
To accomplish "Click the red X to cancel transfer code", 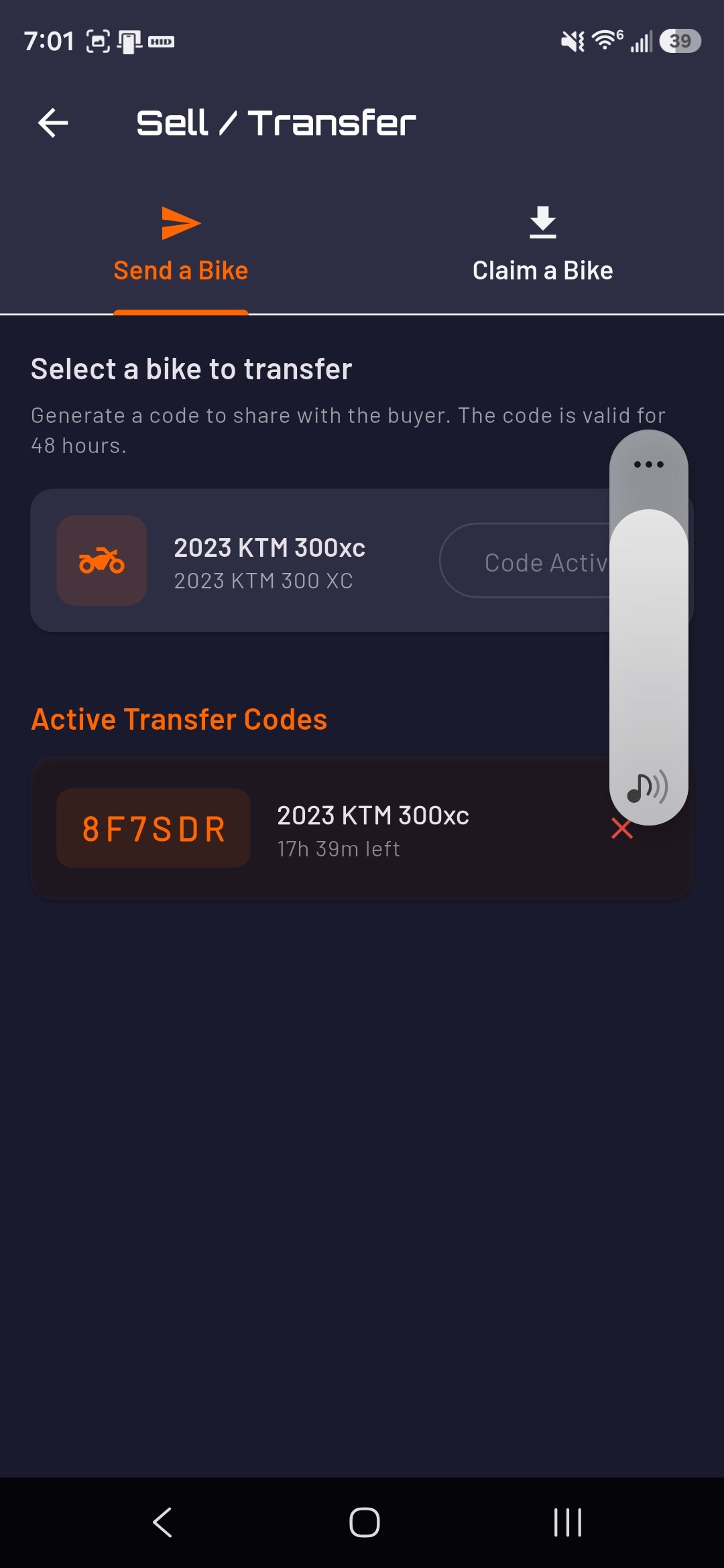I will coord(621,829).
